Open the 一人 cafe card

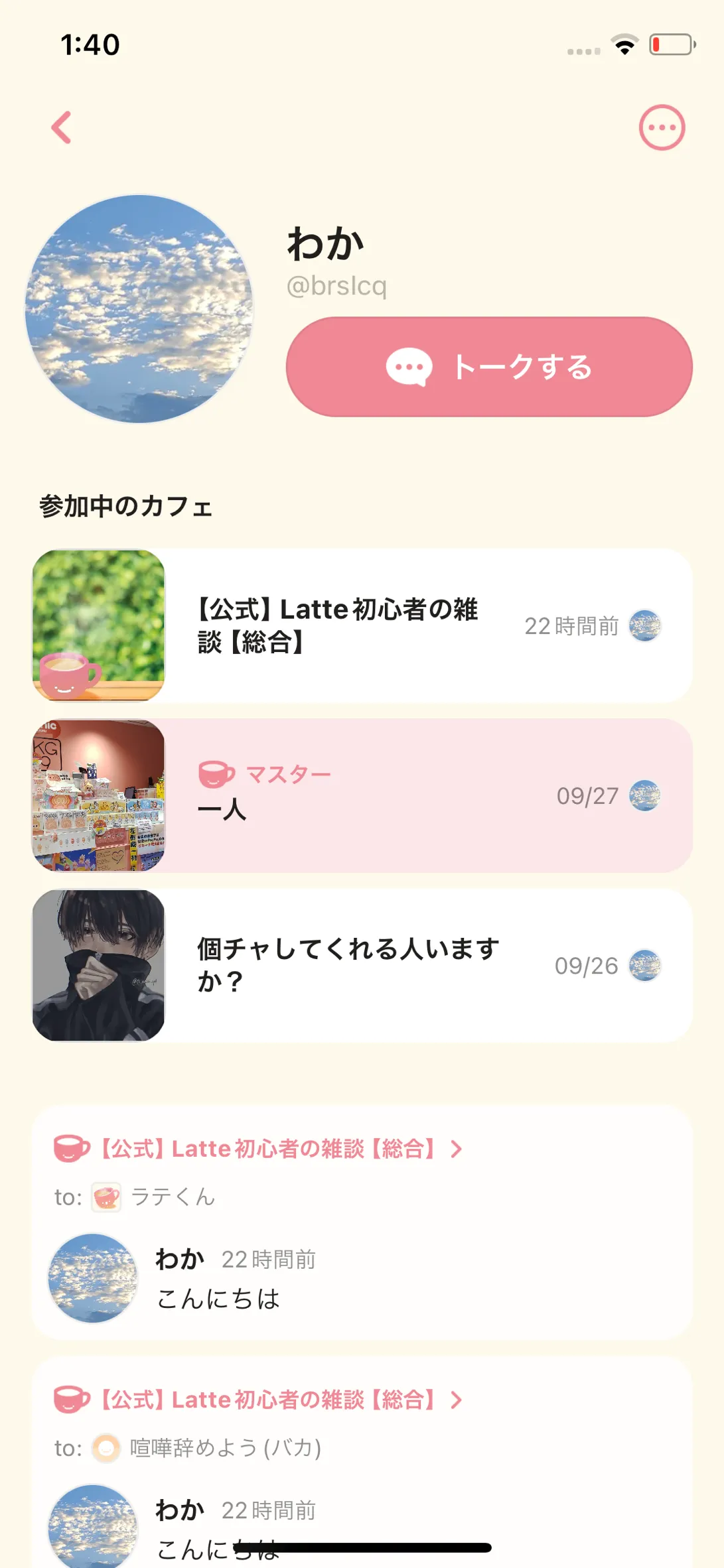tap(362, 795)
